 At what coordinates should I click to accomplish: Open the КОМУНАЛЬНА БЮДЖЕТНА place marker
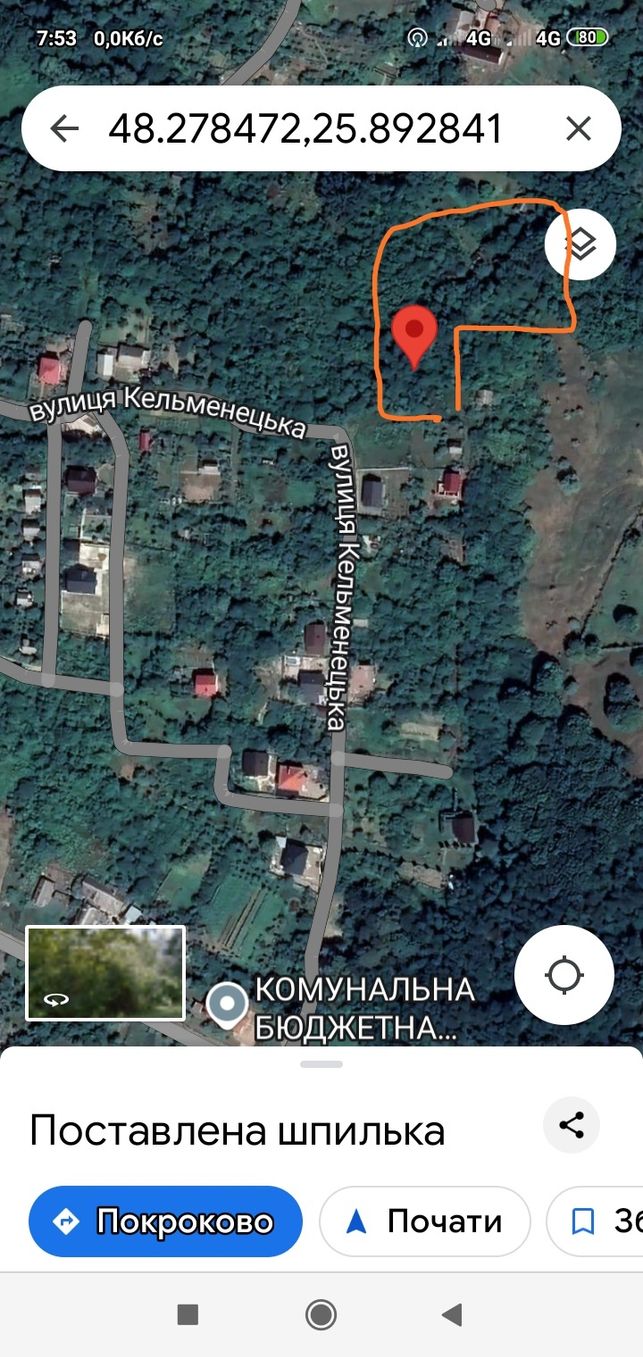pyautogui.click(x=227, y=1004)
